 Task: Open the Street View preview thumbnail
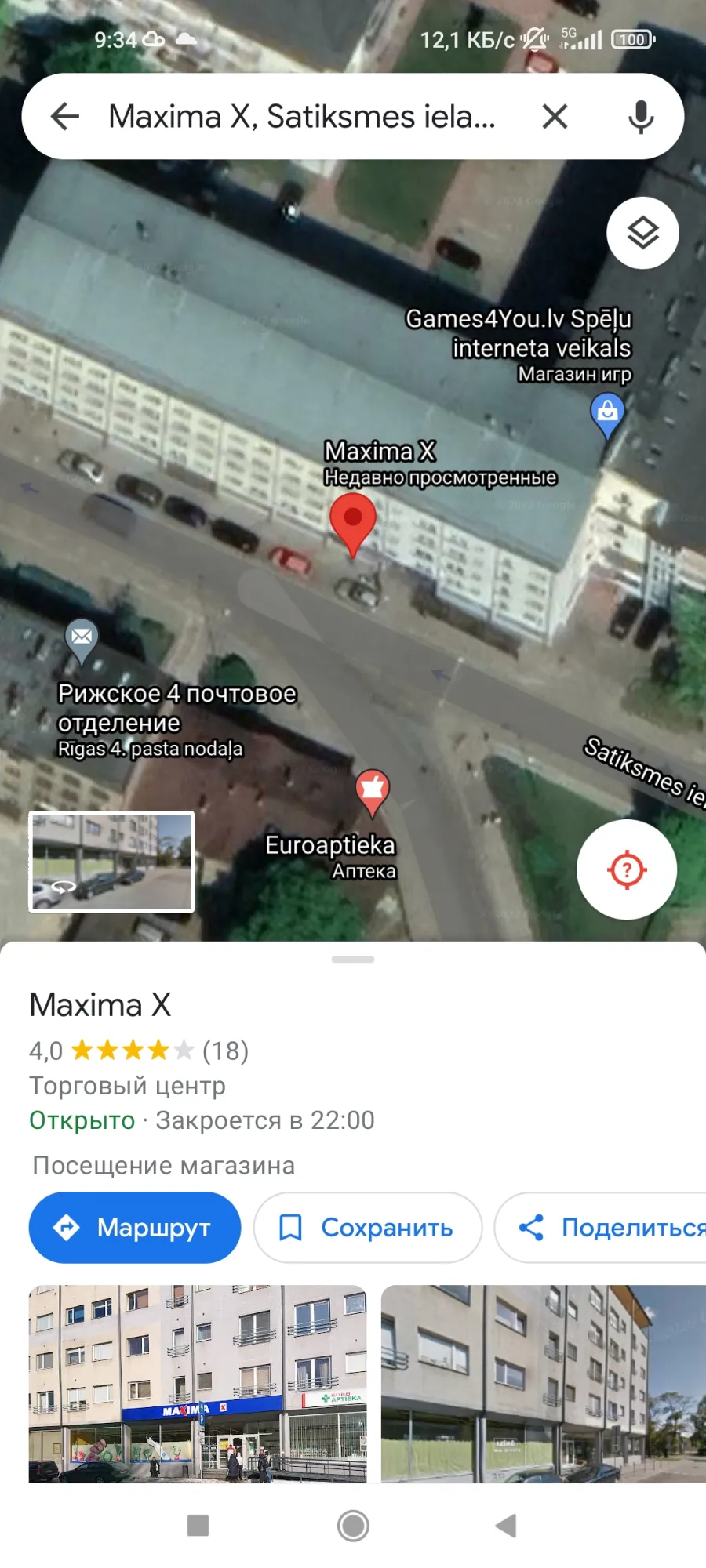pos(111,862)
